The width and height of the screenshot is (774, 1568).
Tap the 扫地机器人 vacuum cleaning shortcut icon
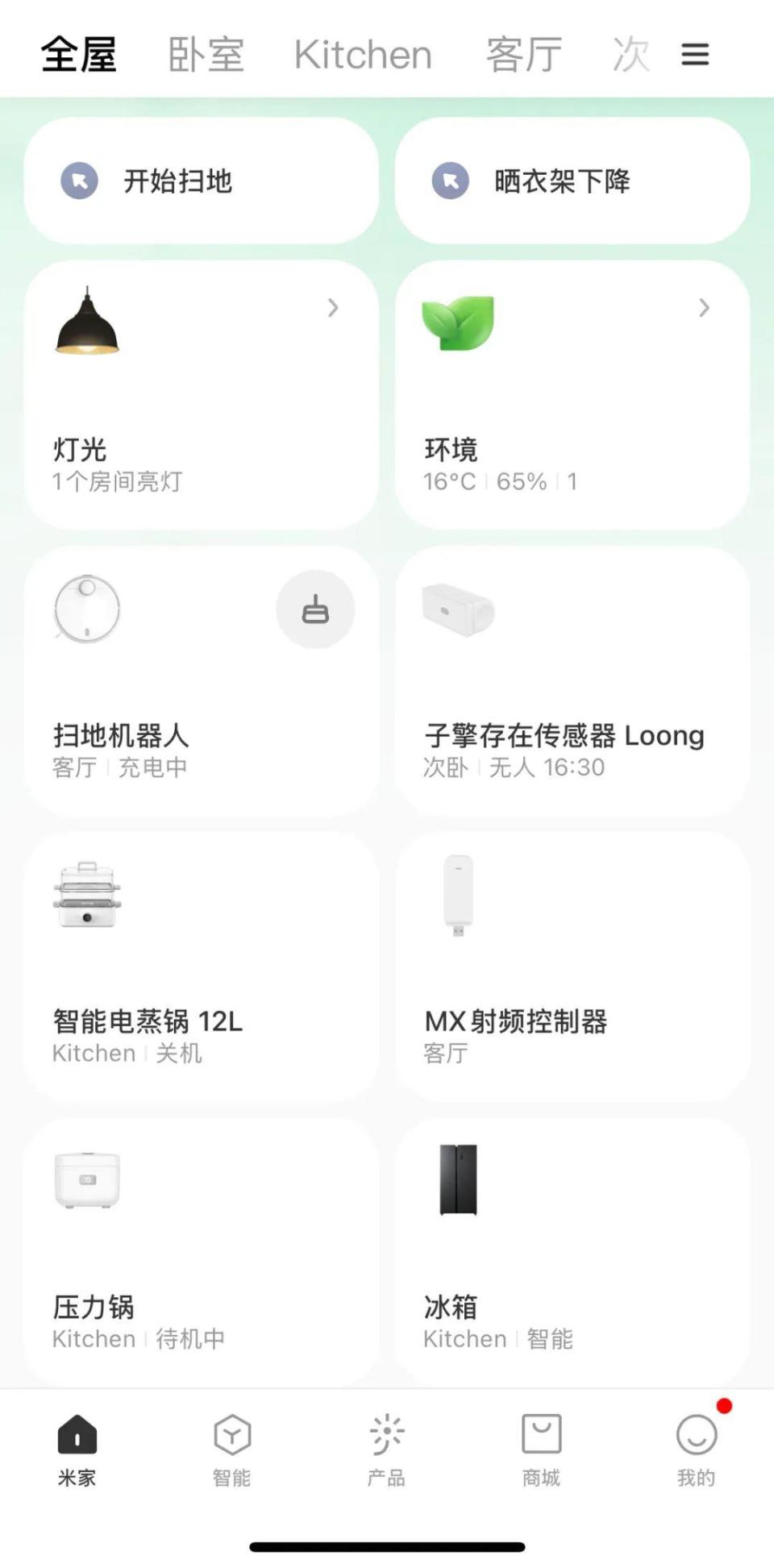(316, 610)
